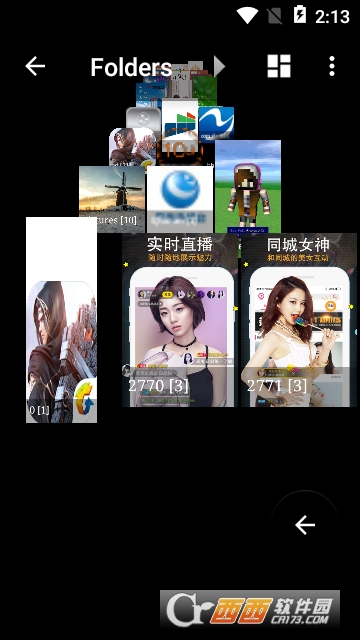
Task: Open the blocky character folder
Action: pos(248,187)
